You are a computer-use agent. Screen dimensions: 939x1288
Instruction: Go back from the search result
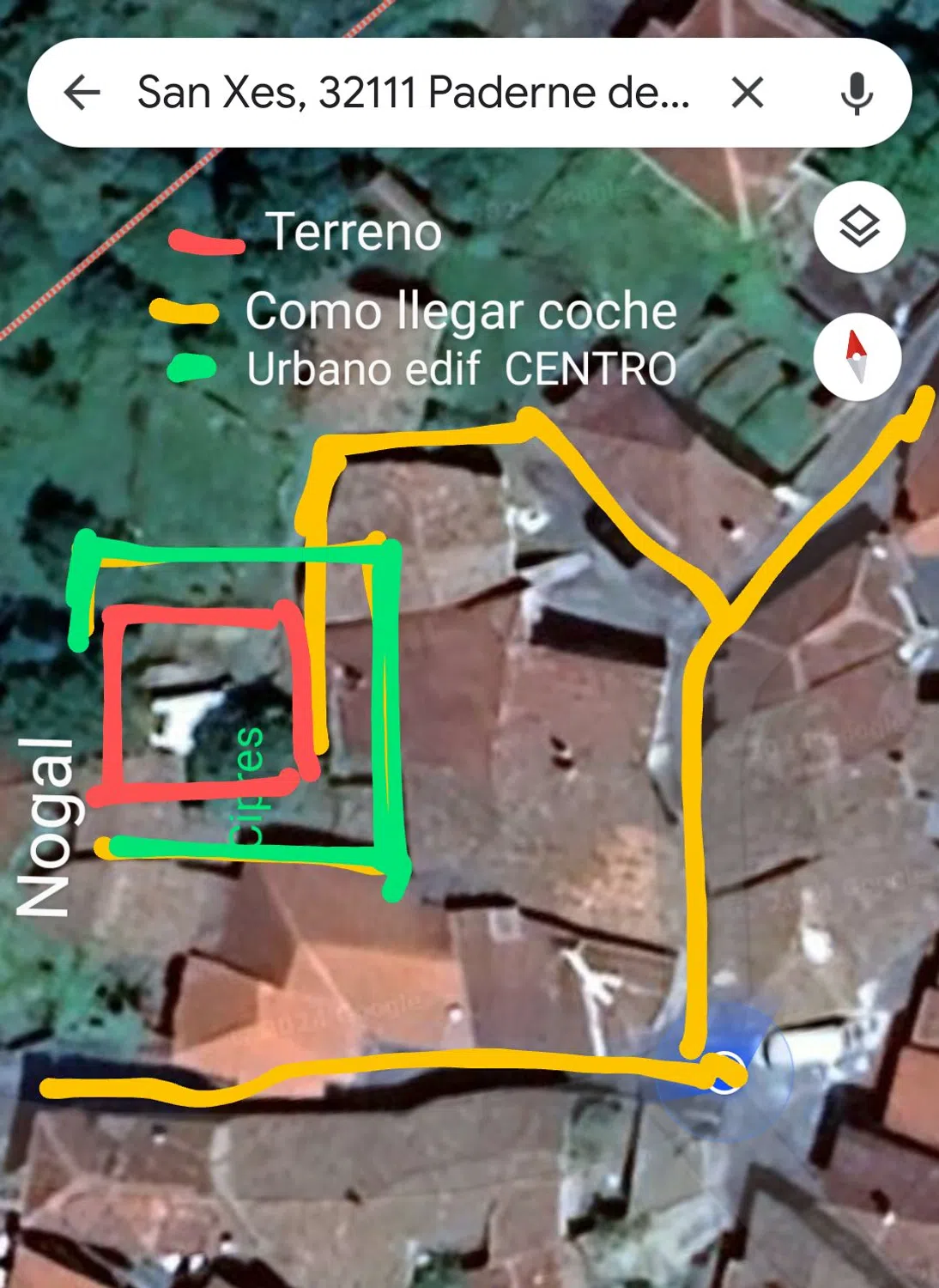[x=82, y=93]
